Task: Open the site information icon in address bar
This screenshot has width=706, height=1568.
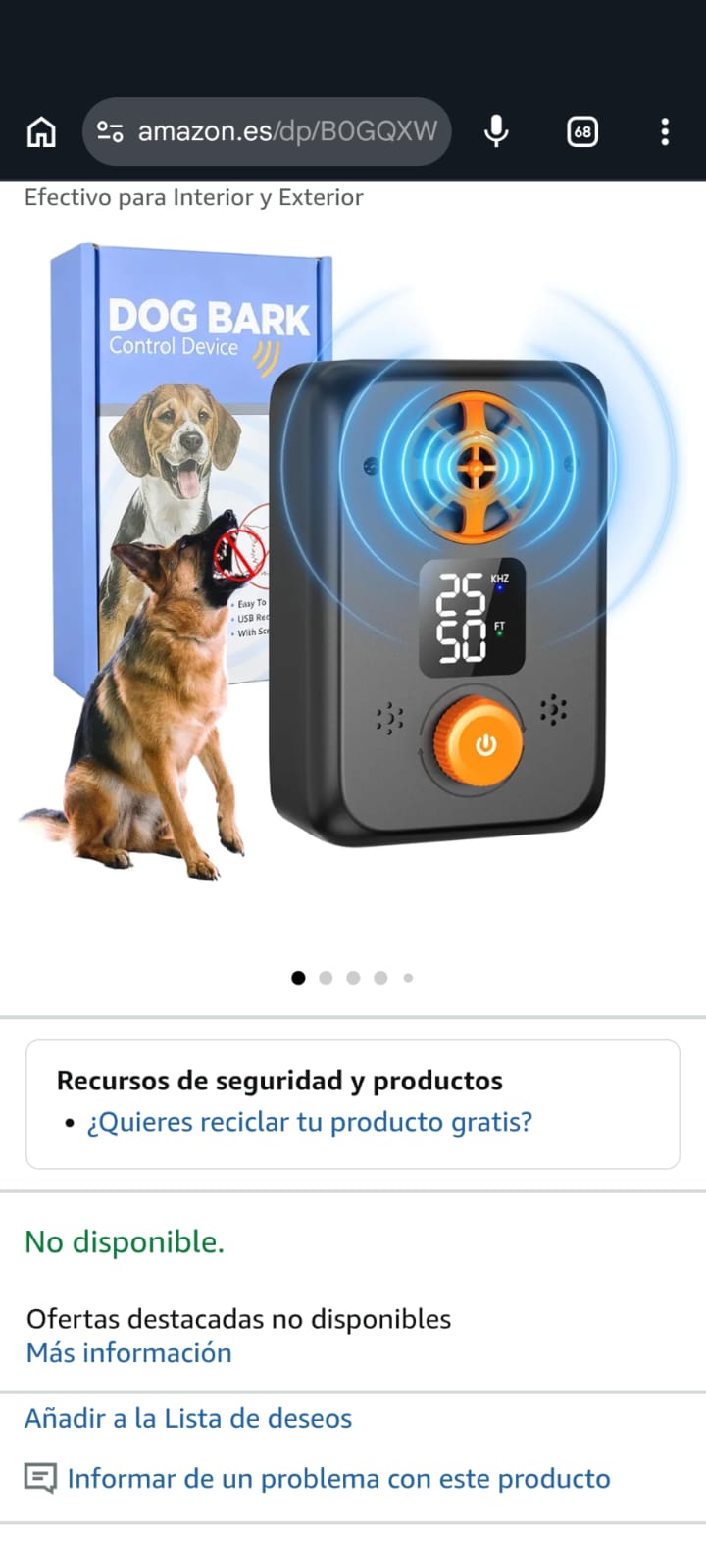Action: [110, 131]
